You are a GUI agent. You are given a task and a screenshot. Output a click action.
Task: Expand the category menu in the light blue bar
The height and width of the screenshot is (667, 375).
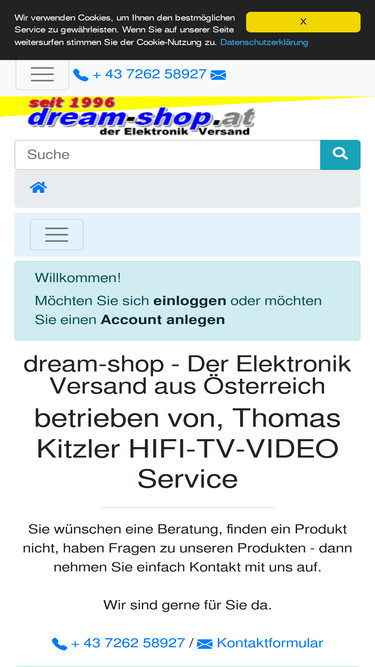point(57,235)
